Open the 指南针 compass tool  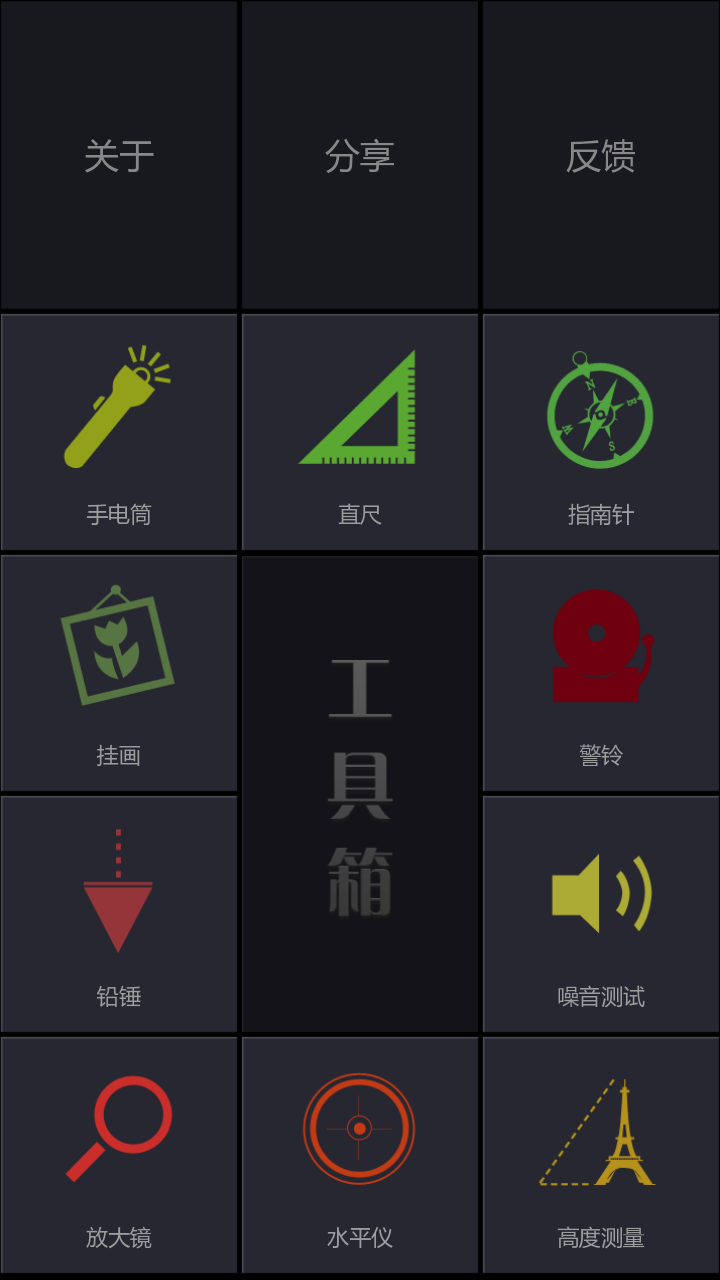[601, 432]
